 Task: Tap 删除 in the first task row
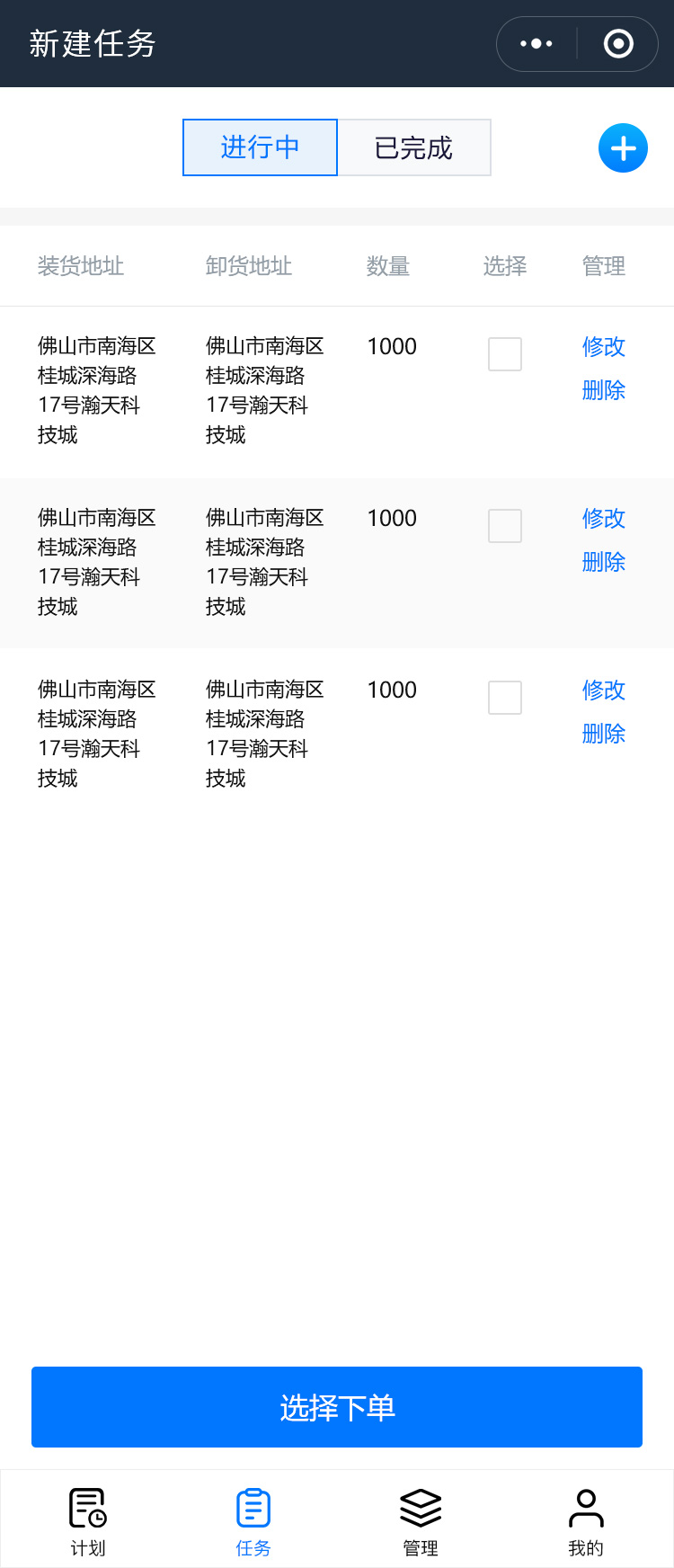(603, 390)
